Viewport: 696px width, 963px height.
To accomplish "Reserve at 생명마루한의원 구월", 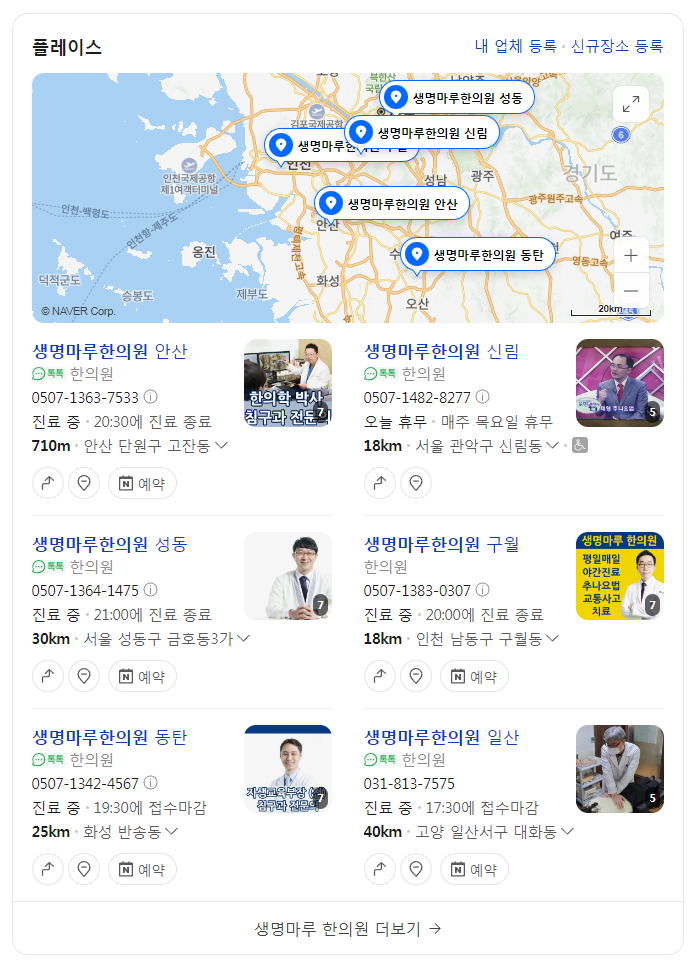I will pyautogui.click(x=474, y=676).
